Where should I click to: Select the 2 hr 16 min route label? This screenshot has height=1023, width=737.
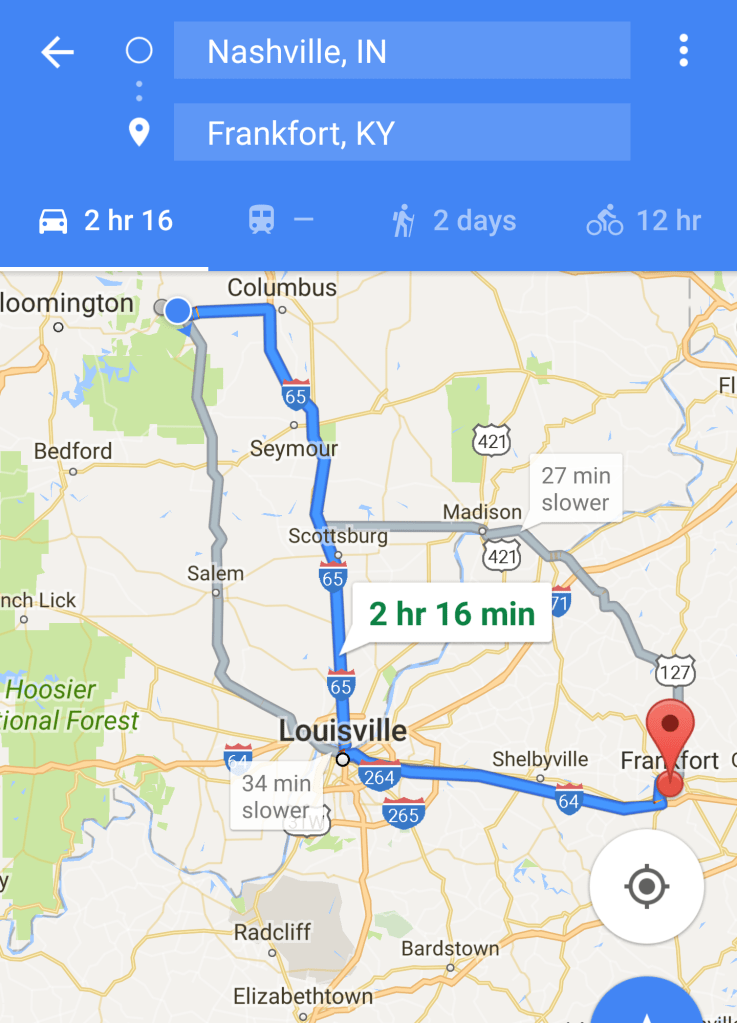[452, 613]
